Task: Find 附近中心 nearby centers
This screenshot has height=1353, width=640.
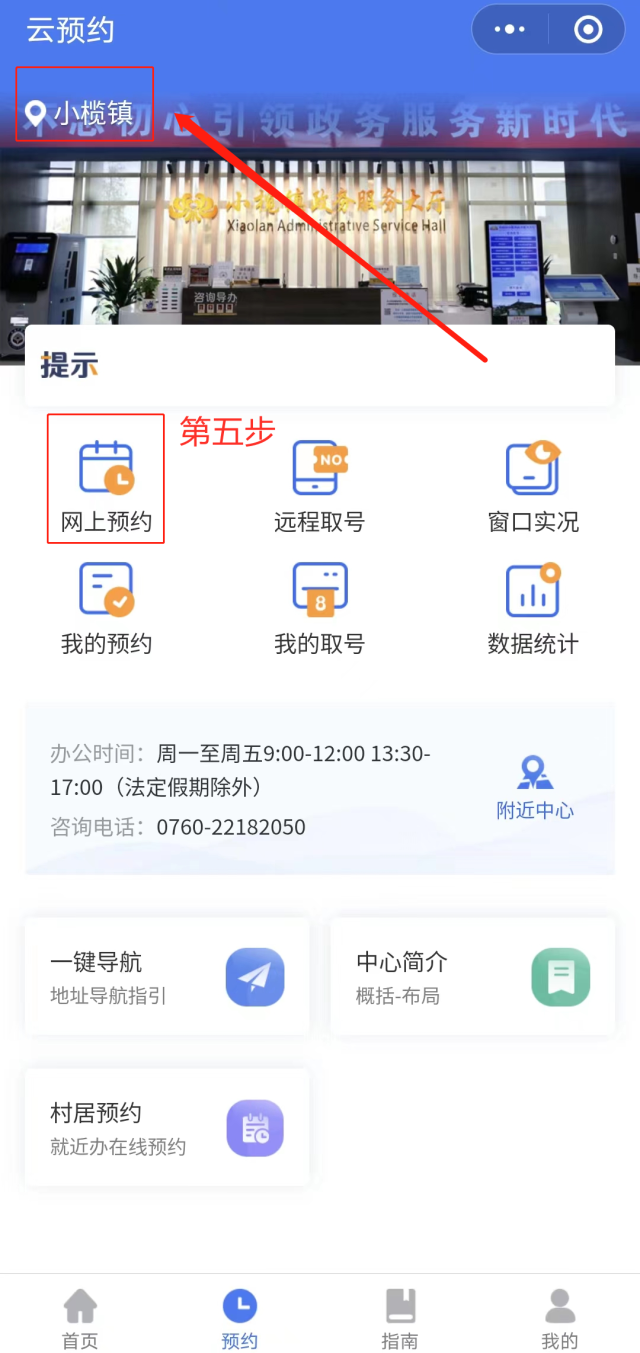Action: point(535,789)
